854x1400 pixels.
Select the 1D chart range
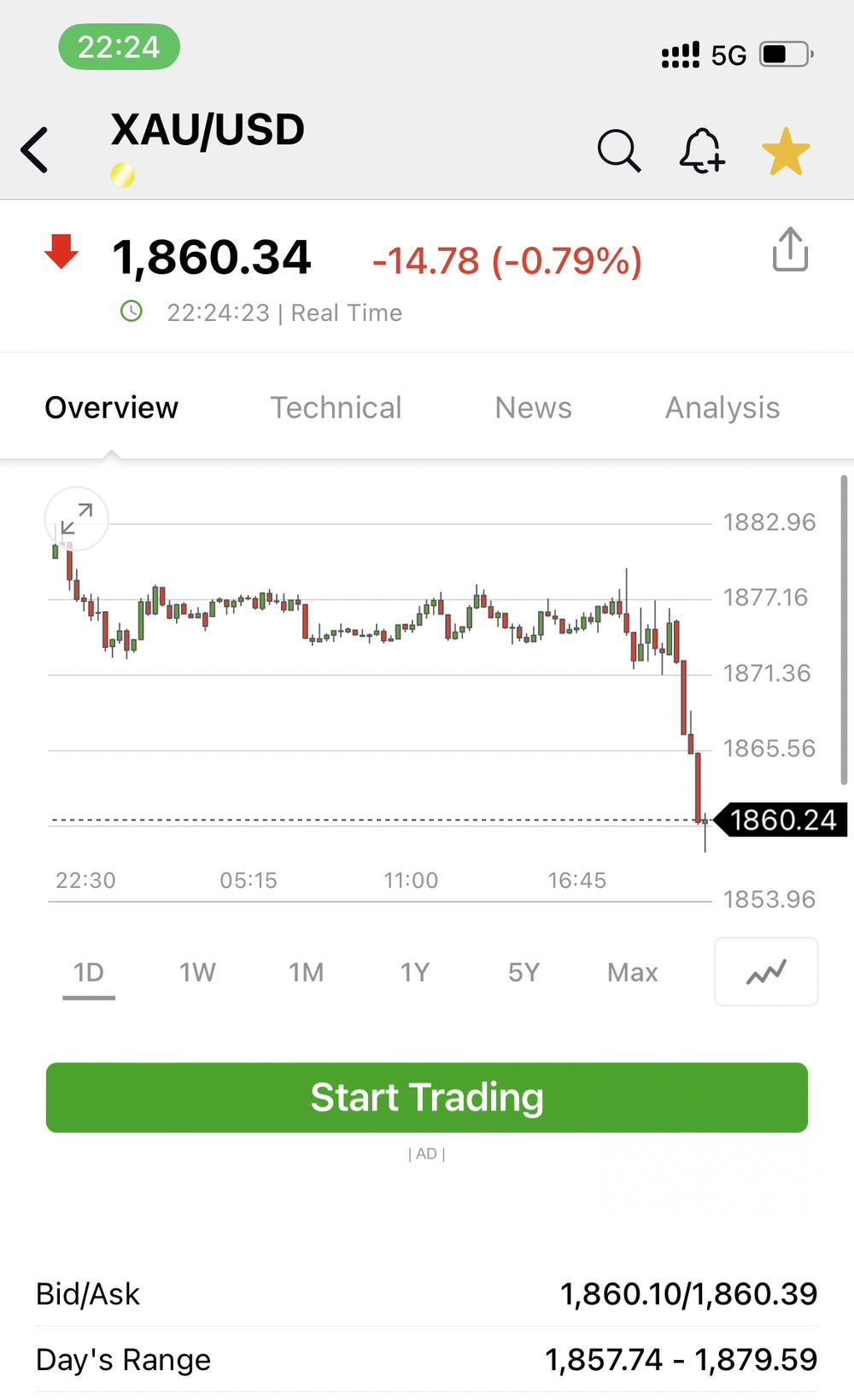click(89, 972)
